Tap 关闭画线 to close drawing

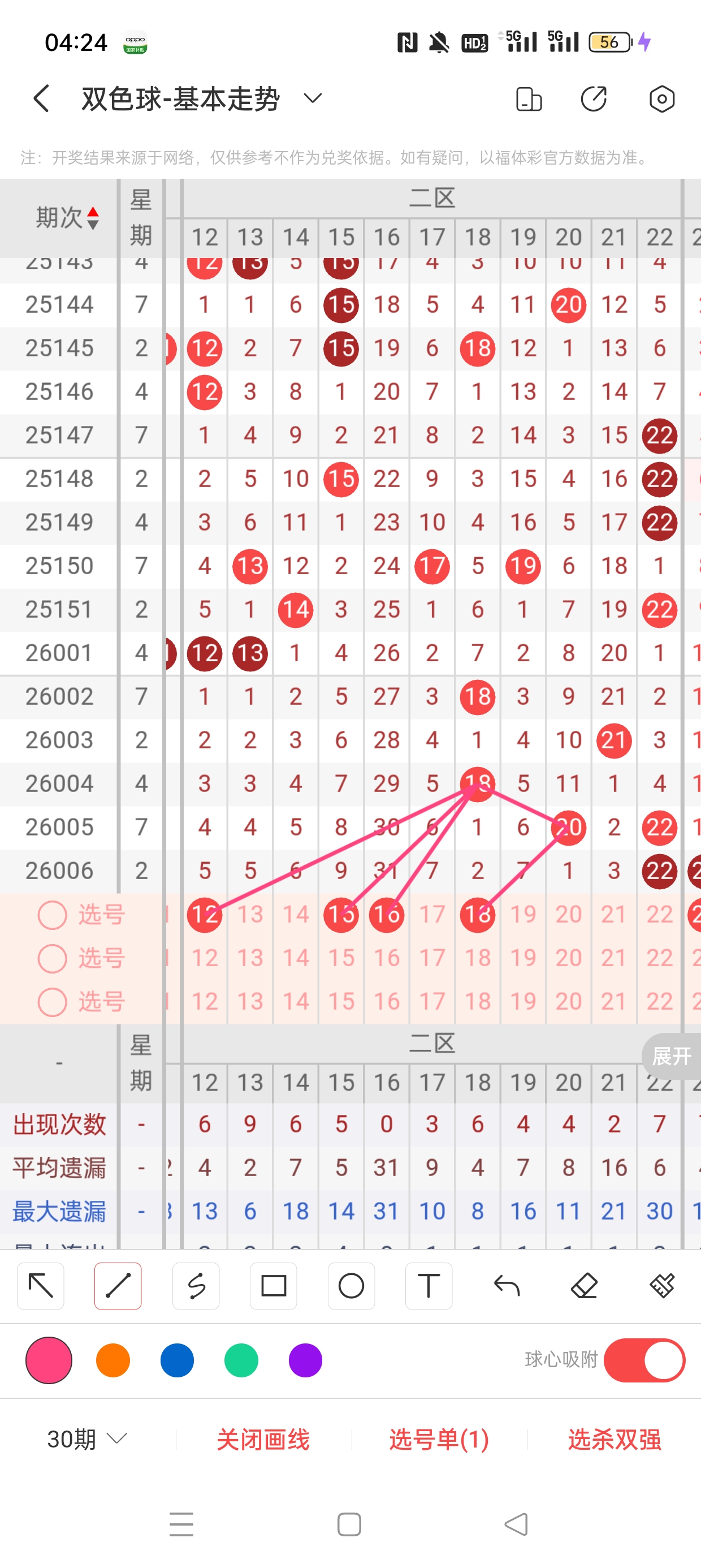263,1439
